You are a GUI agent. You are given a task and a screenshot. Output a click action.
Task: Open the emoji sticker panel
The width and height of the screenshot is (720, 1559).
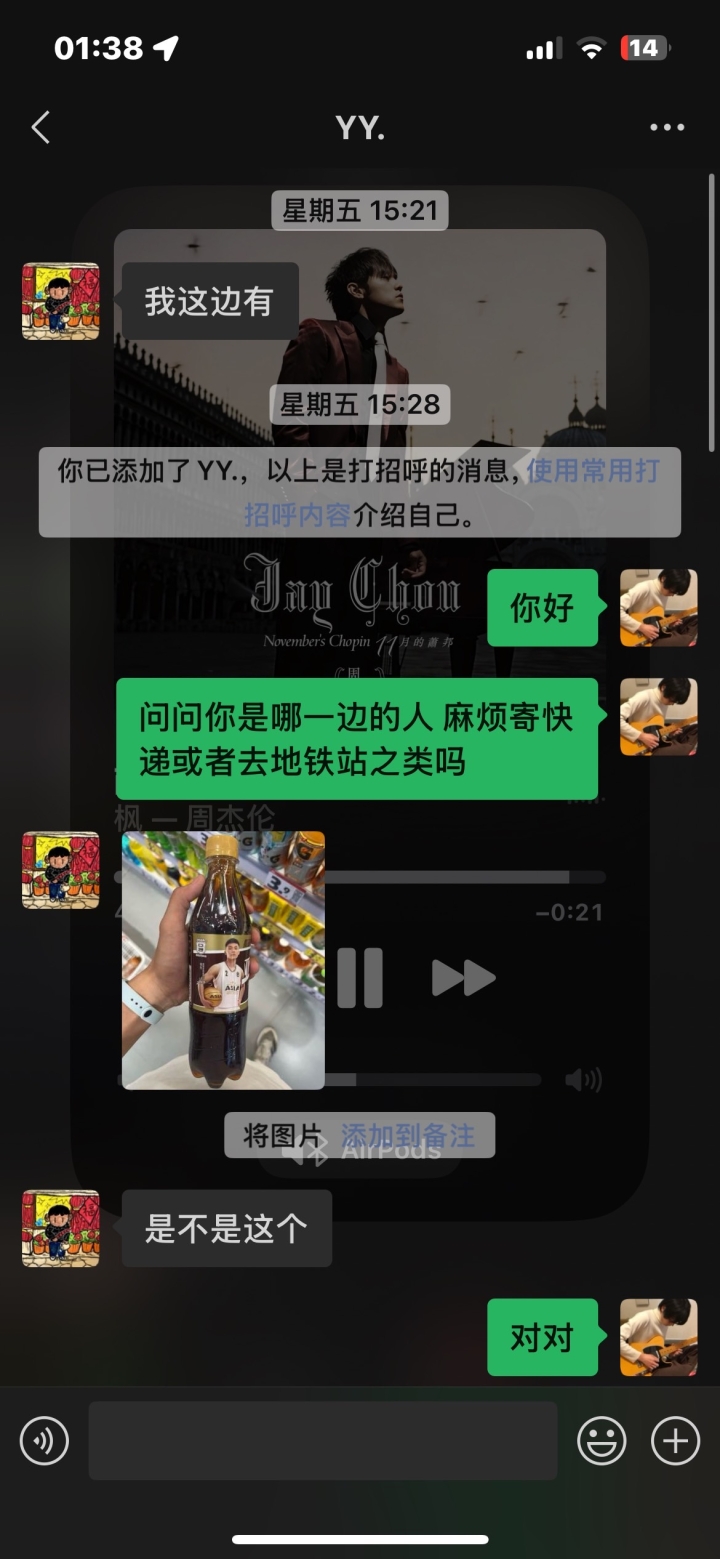tap(602, 1441)
